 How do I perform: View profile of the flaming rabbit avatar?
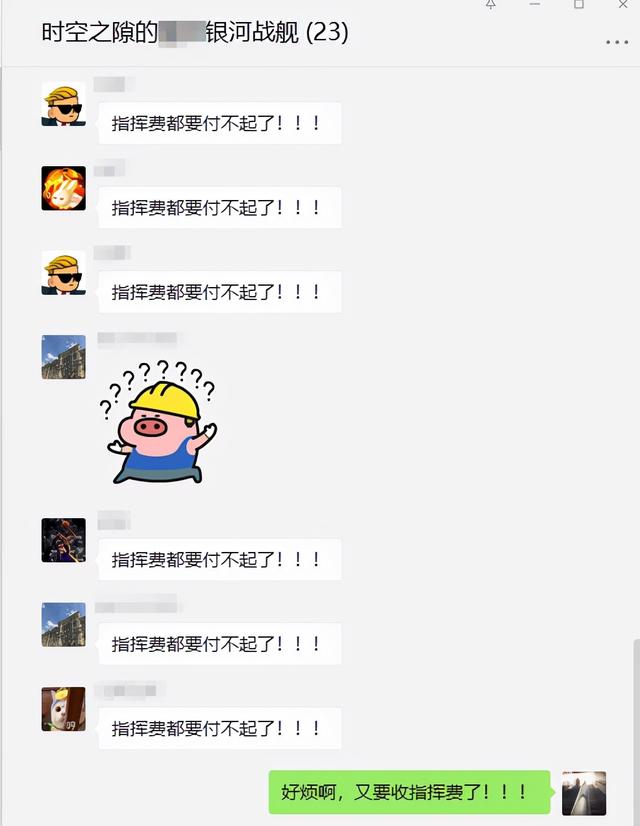coord(63,188)
